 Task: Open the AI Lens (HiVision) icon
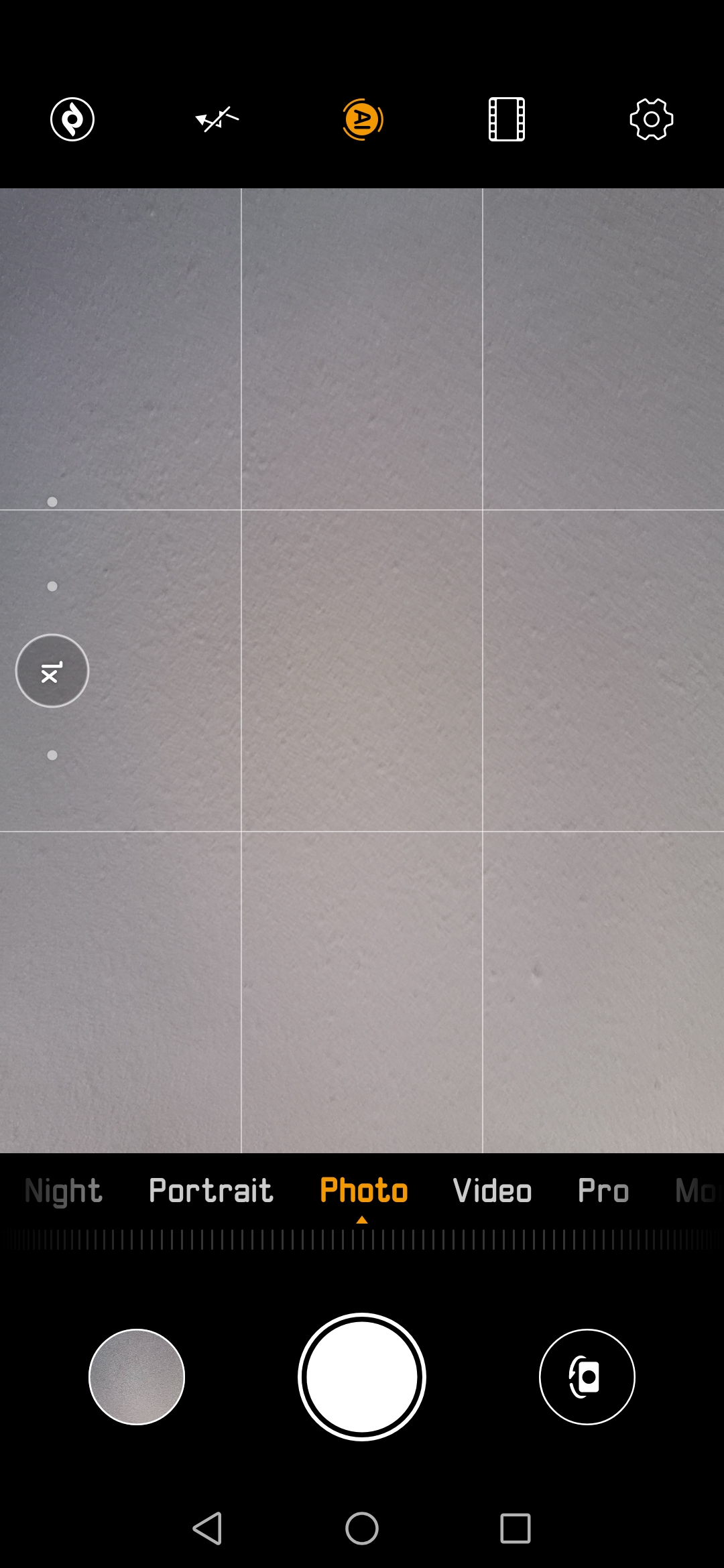coord(72,119)
